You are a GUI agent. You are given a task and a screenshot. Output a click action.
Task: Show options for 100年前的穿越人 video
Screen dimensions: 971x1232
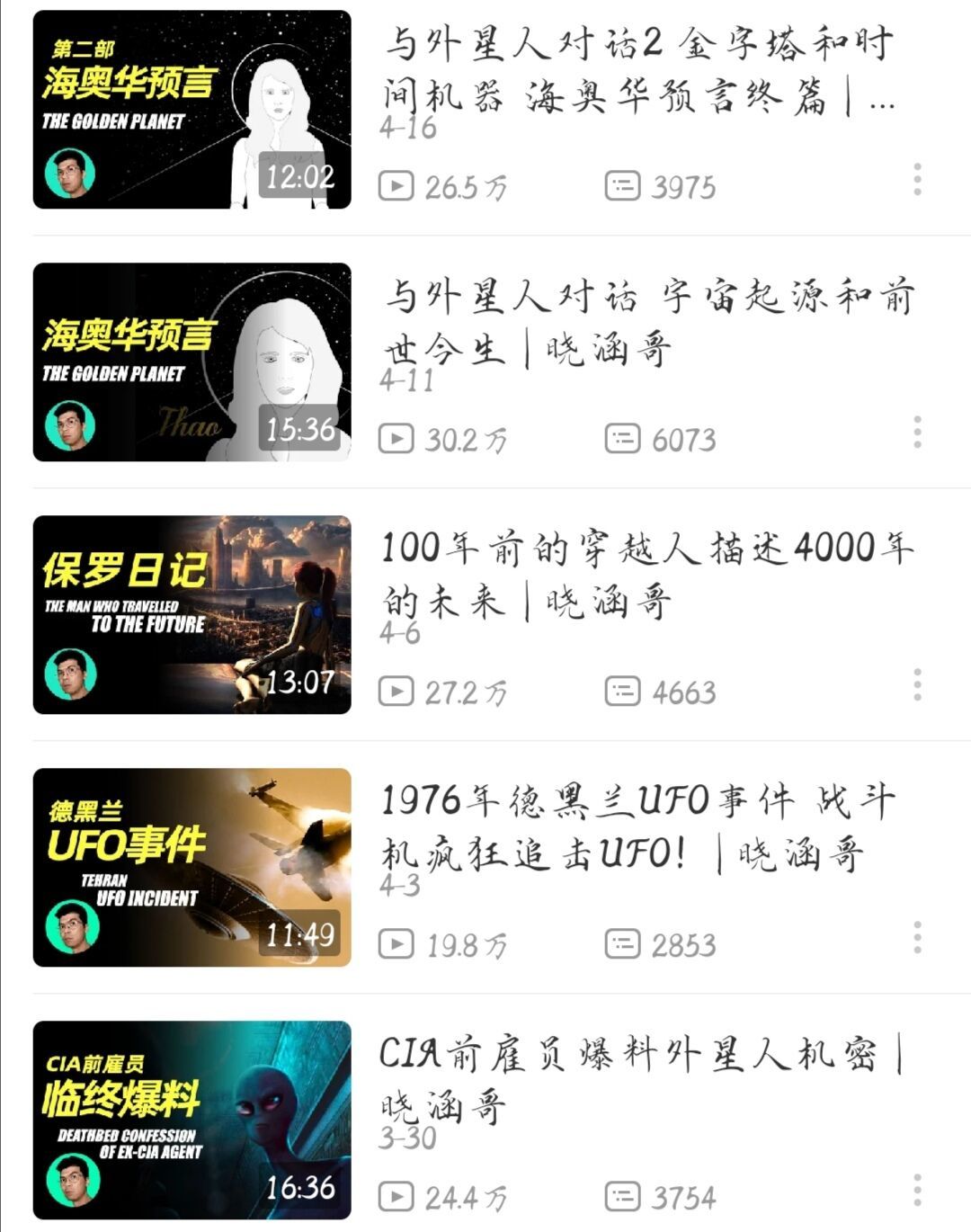pyautogui.click(x=917, y=685)
